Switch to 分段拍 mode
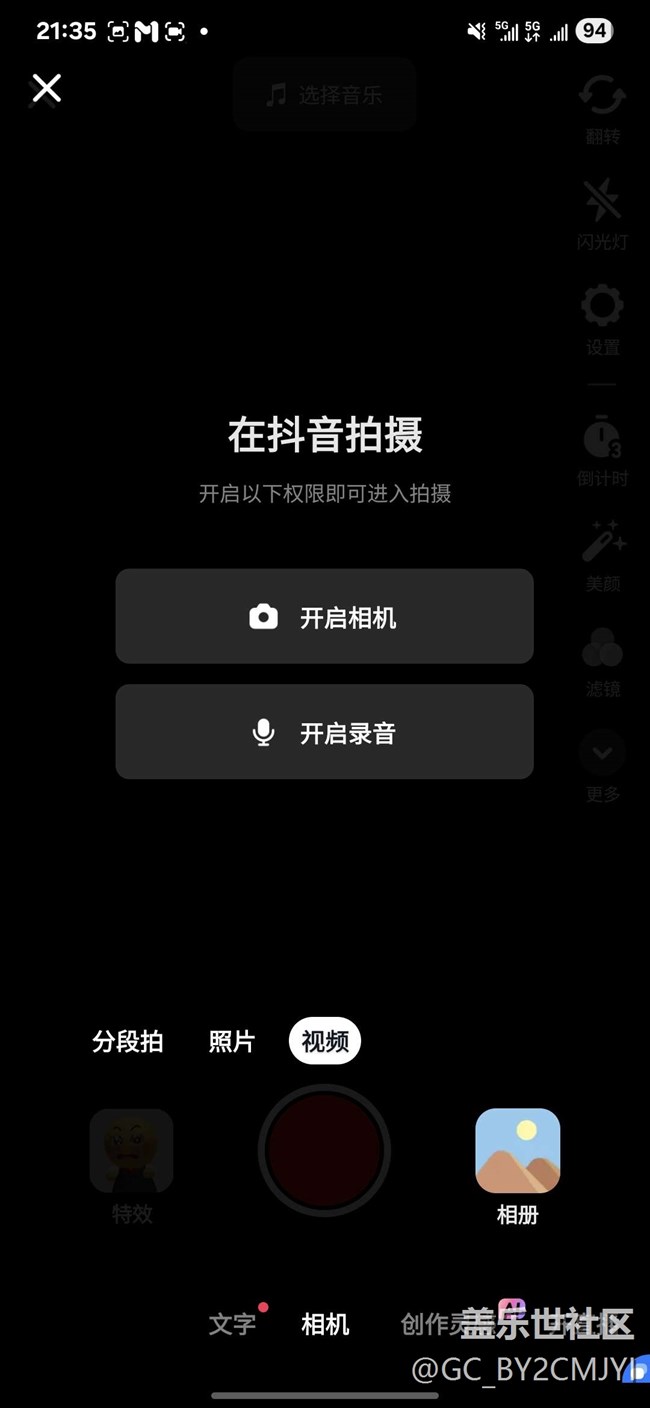 click(x=128, y=1041)
